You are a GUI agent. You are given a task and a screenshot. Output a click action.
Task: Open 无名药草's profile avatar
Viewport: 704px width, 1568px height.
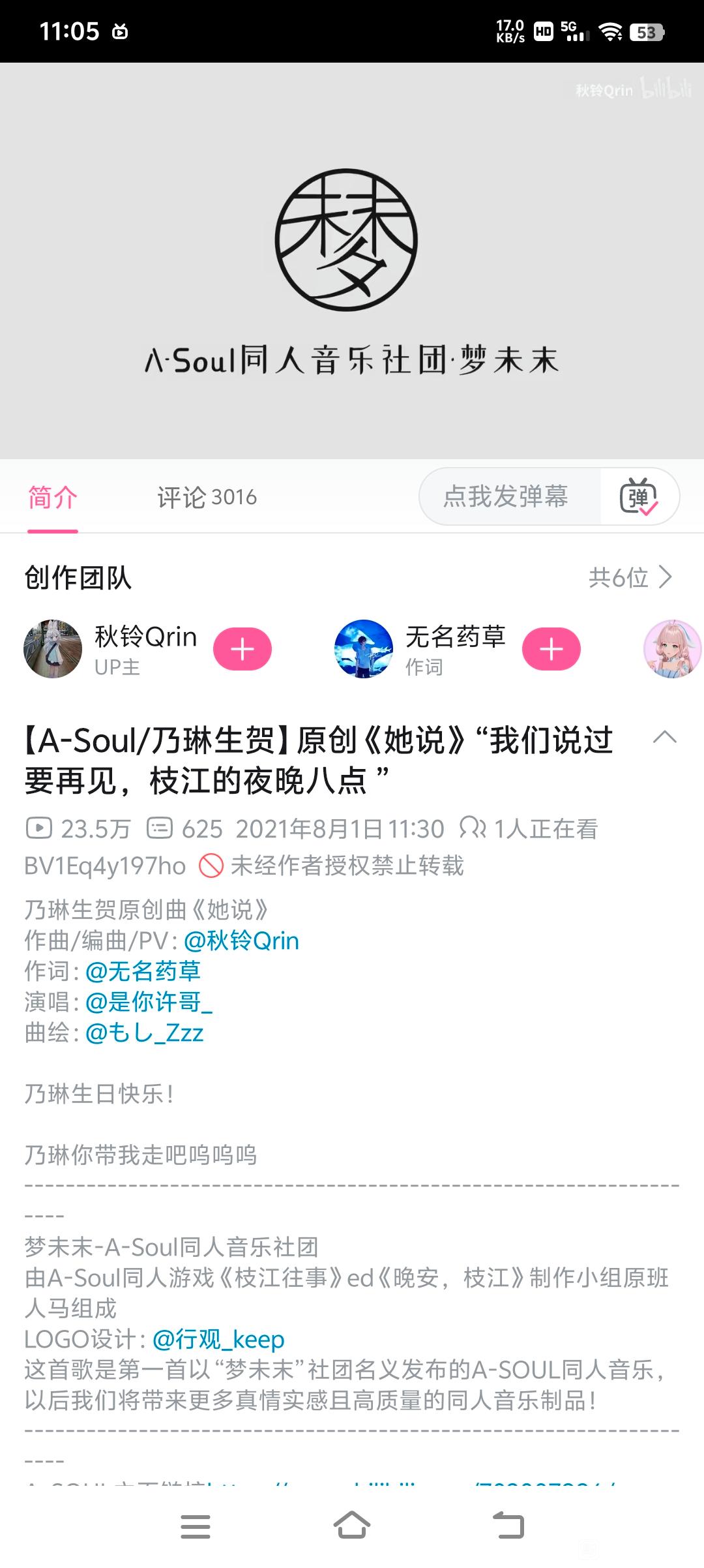coord(364,649)
